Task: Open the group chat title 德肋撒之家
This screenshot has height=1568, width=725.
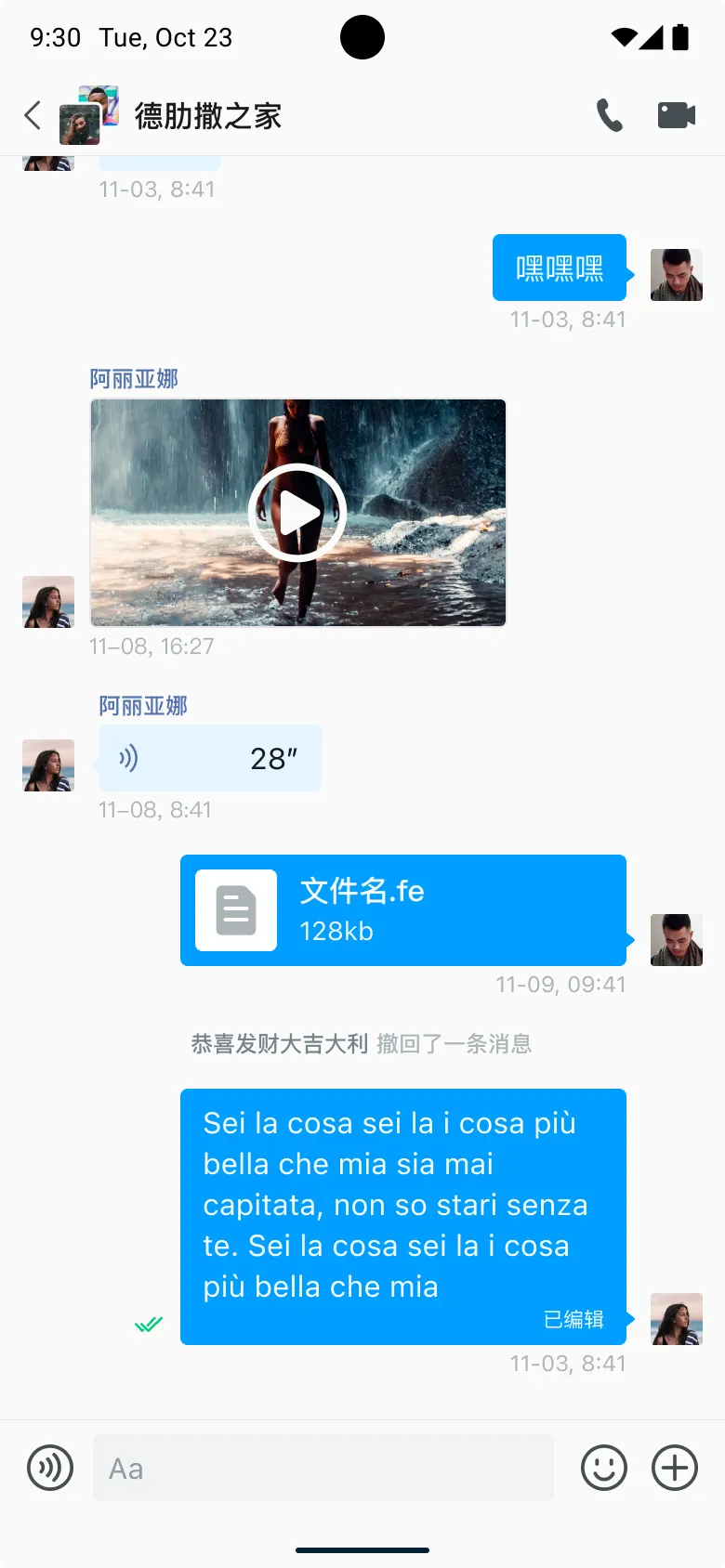Action: click(x=206, y=115)
